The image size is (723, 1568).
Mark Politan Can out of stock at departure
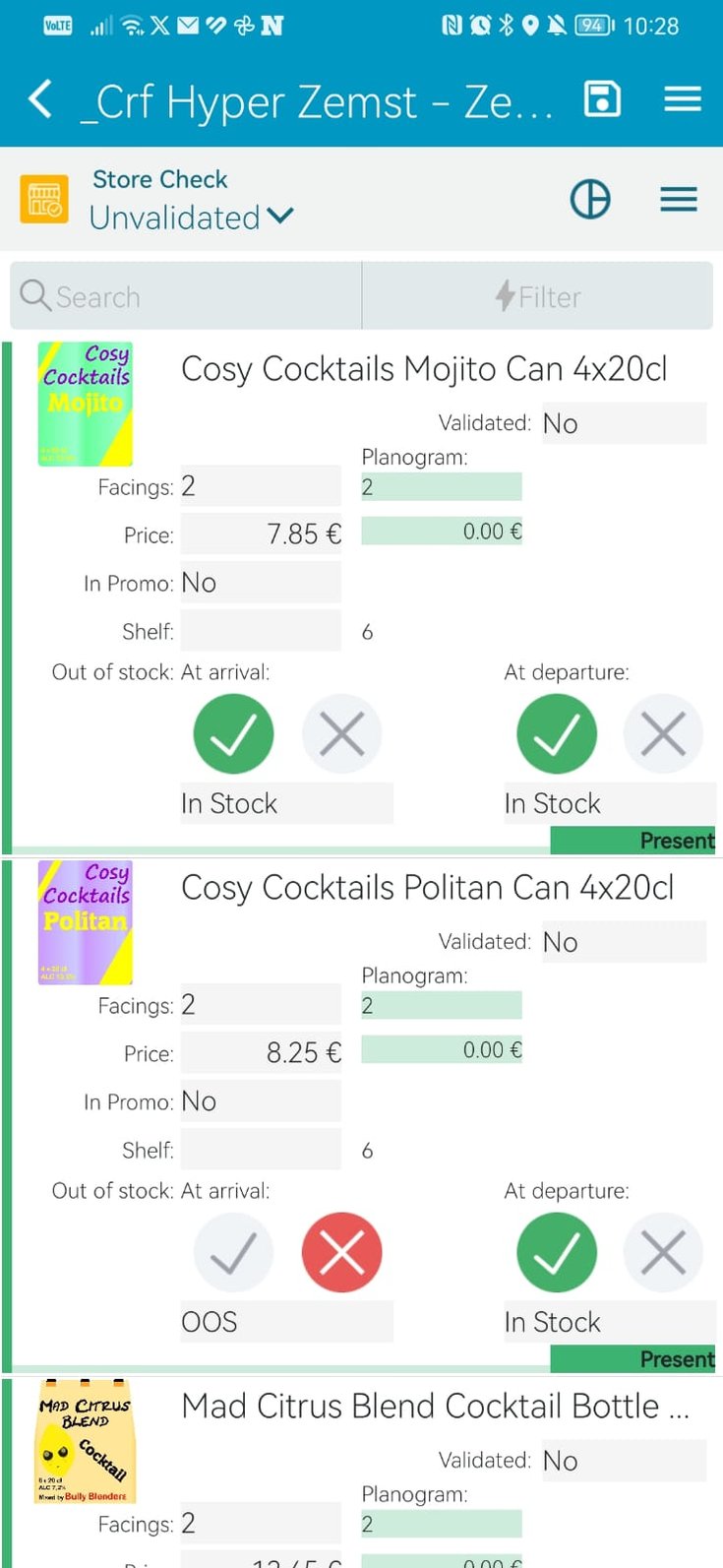click(x=663, y=1251)
